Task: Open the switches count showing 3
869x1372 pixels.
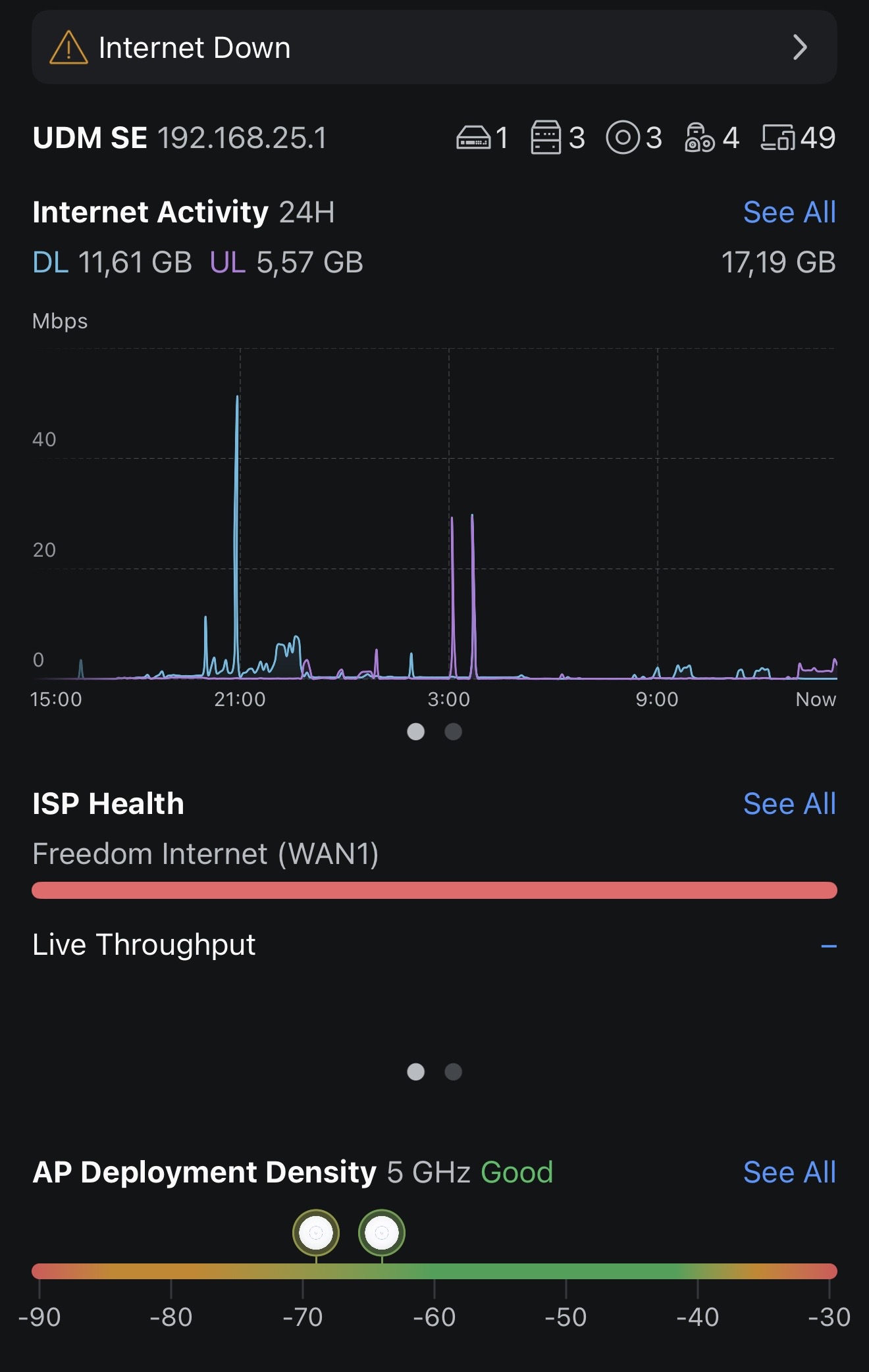Action: coord(558,138)
